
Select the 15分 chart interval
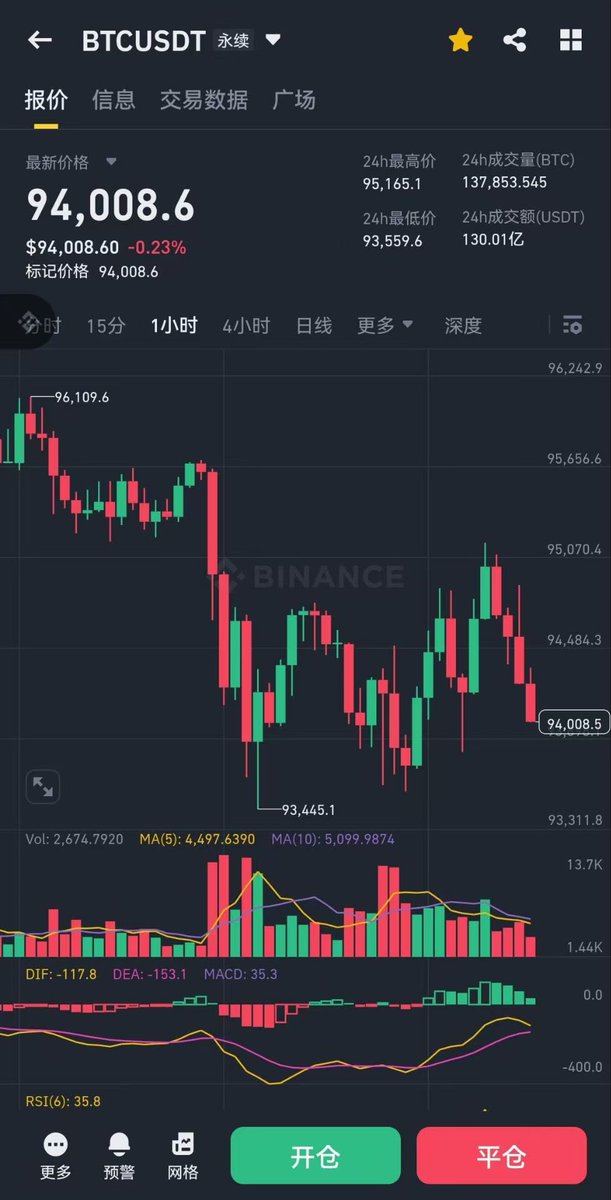[106, 325]
